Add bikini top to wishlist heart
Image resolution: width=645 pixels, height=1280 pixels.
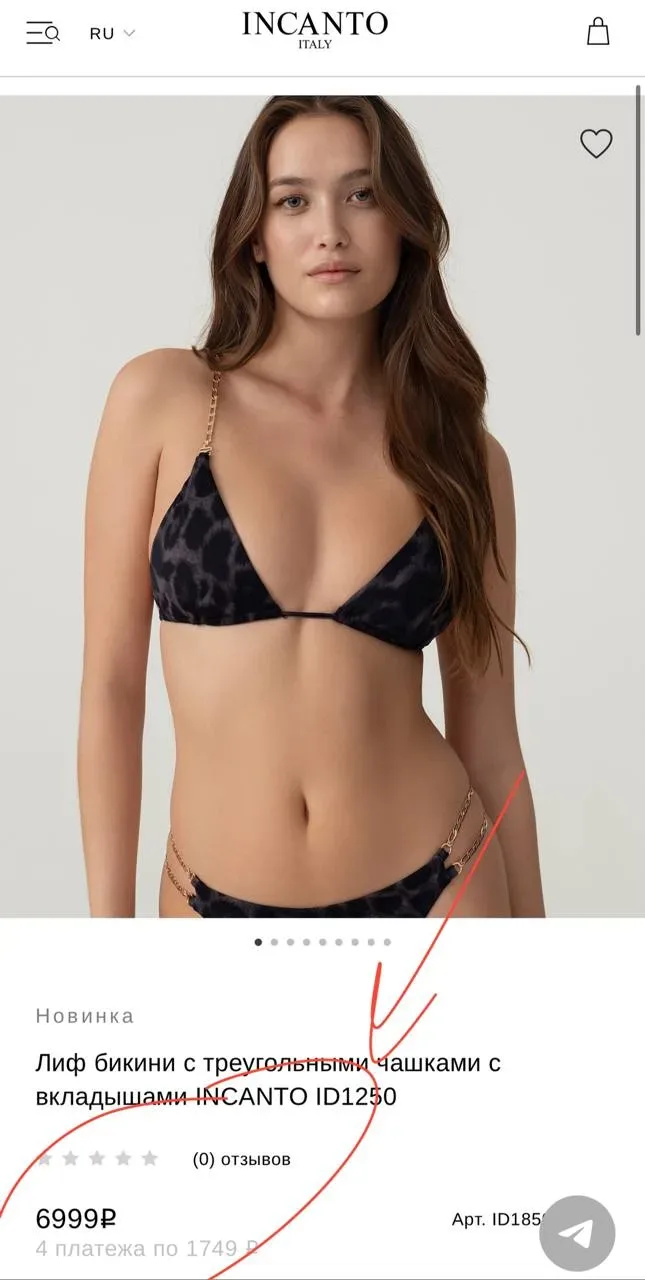[x=596, y=144]
